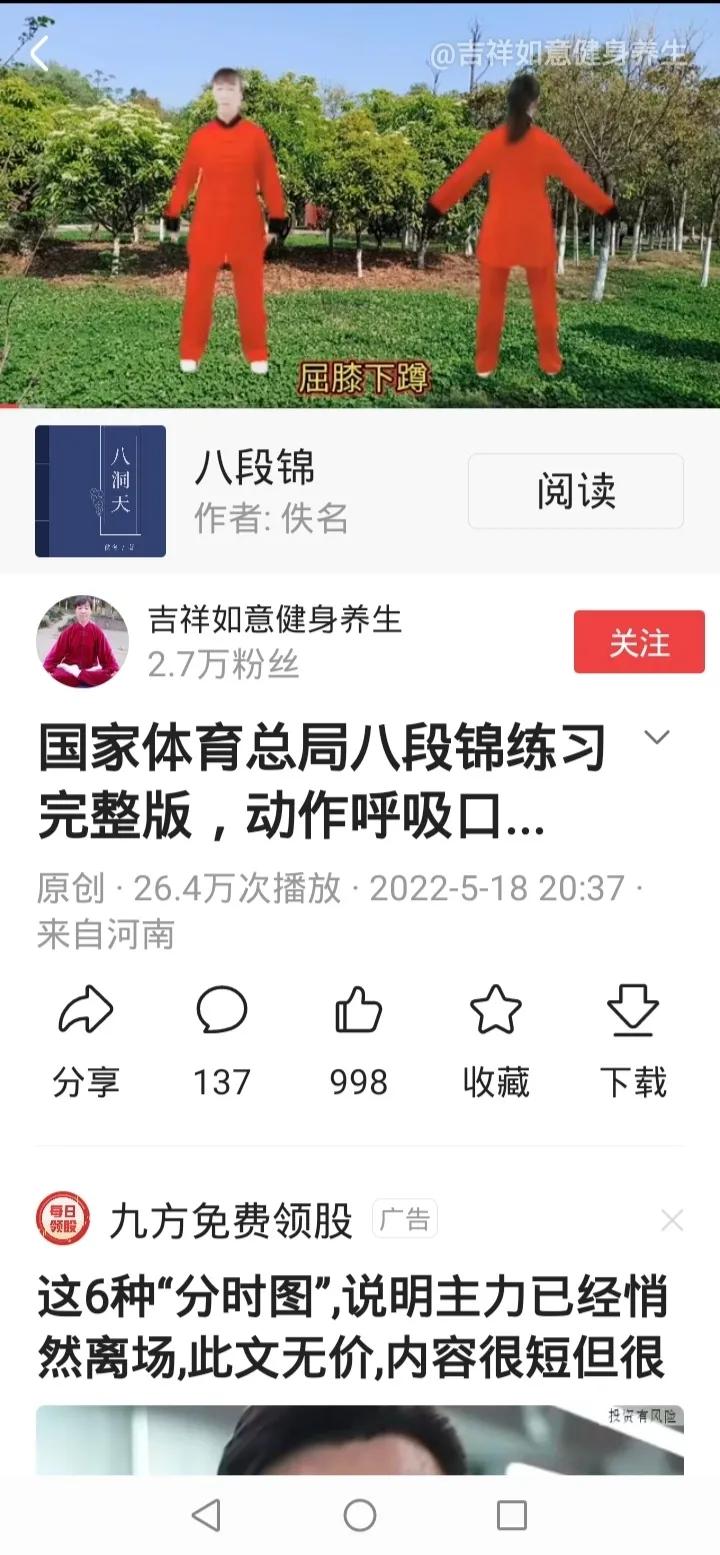Tap the 阅读 read button
Screen dimensions: 720x1555
pyautogui.click(x=574, y=491)
